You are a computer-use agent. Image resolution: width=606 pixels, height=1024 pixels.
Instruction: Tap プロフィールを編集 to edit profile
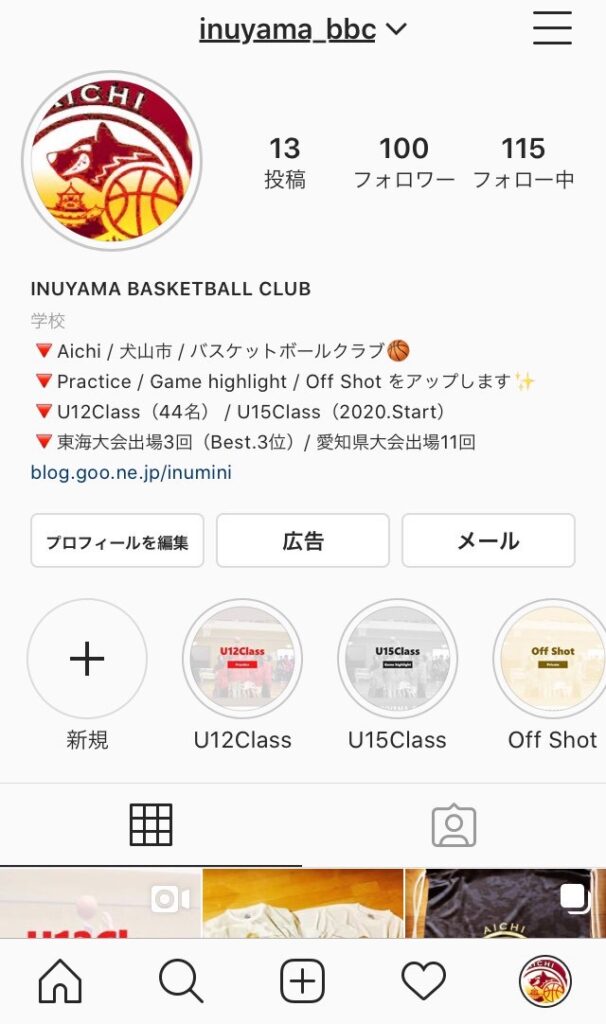[117, 541]
